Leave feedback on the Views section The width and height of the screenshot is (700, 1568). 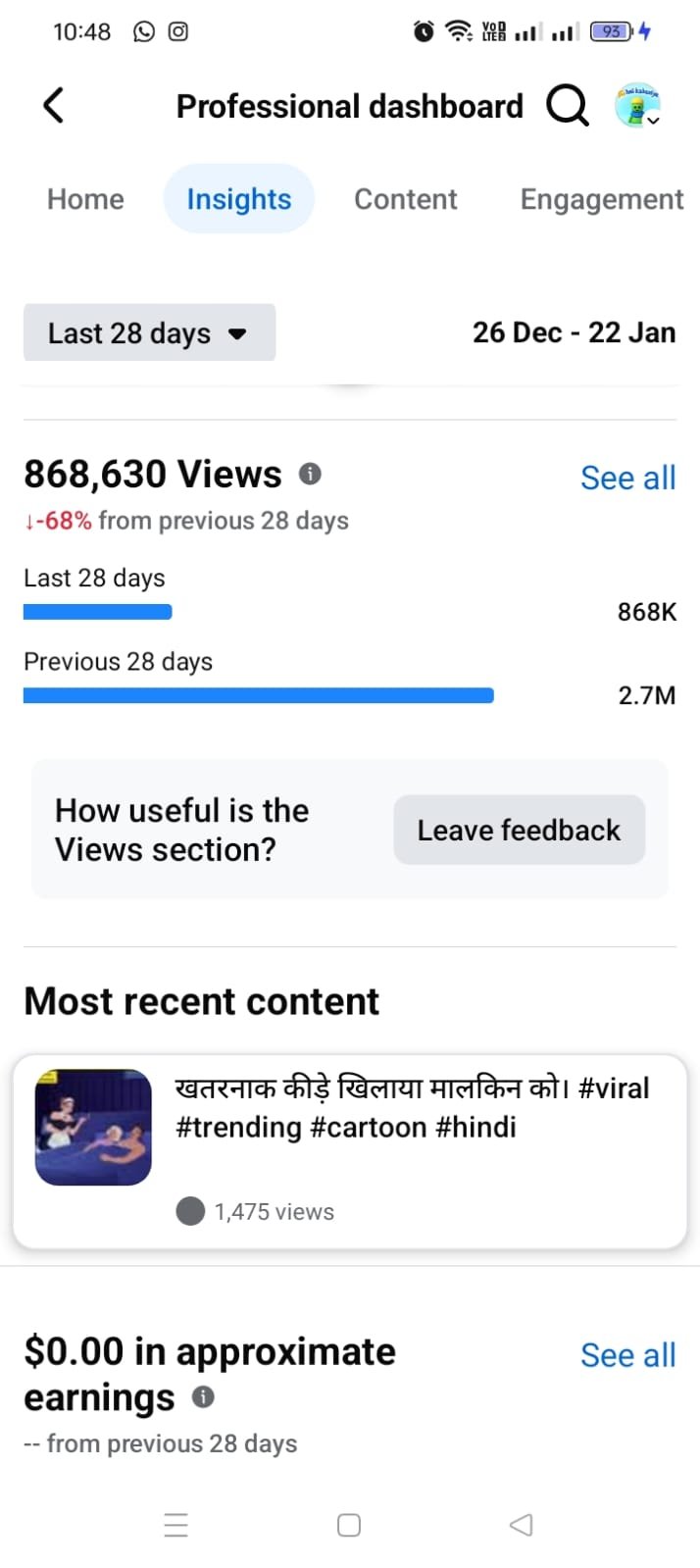coord(519,830)
